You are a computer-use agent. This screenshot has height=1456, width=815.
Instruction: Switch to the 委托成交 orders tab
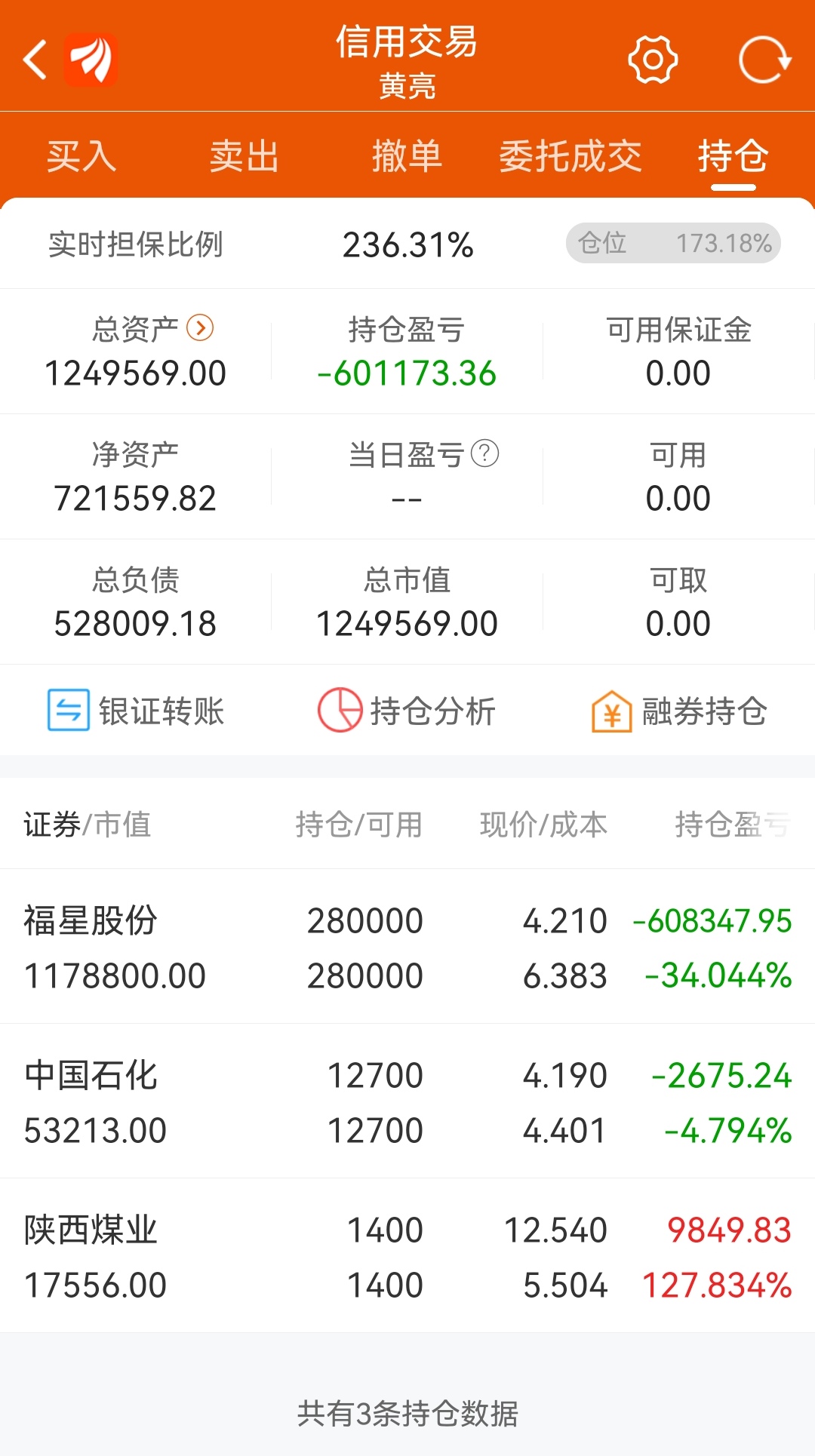click(571, 156)
